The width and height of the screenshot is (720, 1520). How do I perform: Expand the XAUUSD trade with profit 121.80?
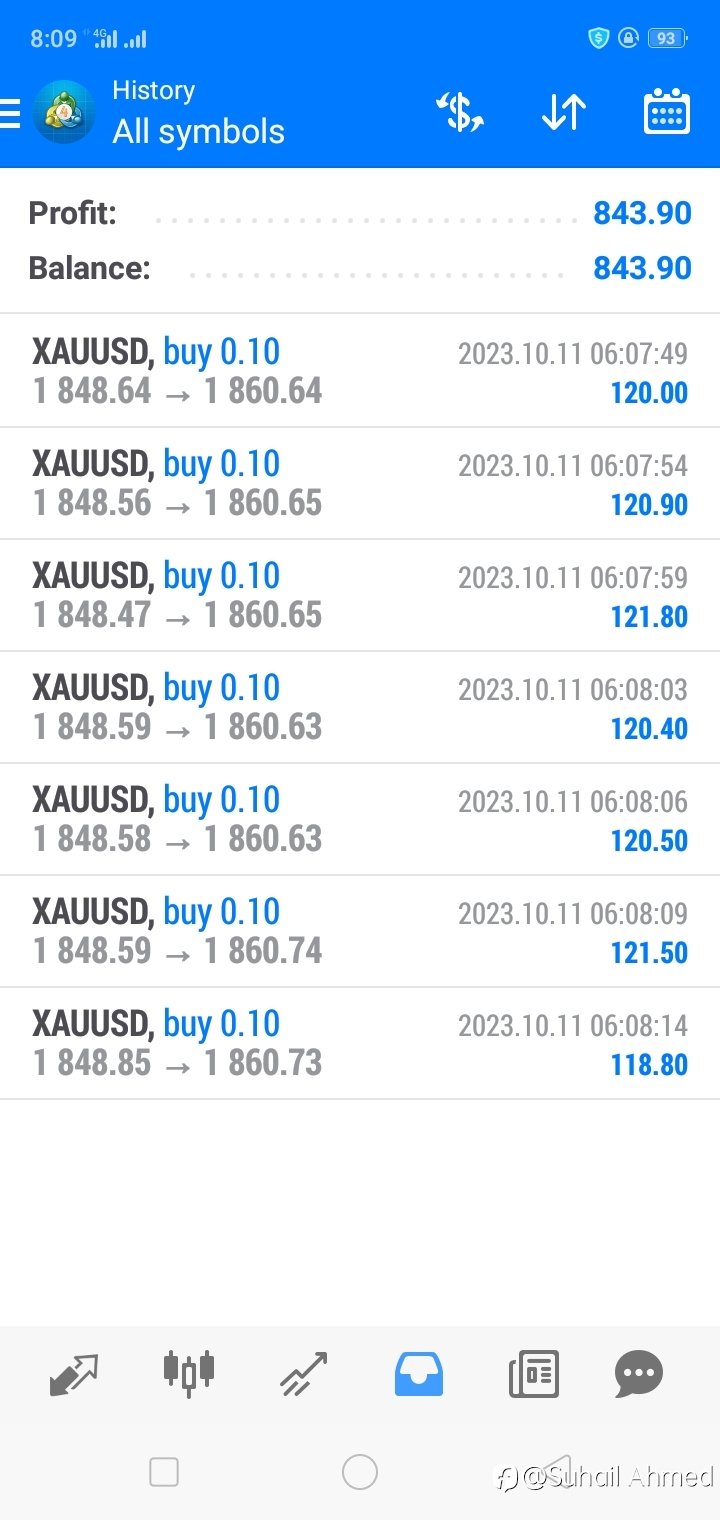coord(360,595)
